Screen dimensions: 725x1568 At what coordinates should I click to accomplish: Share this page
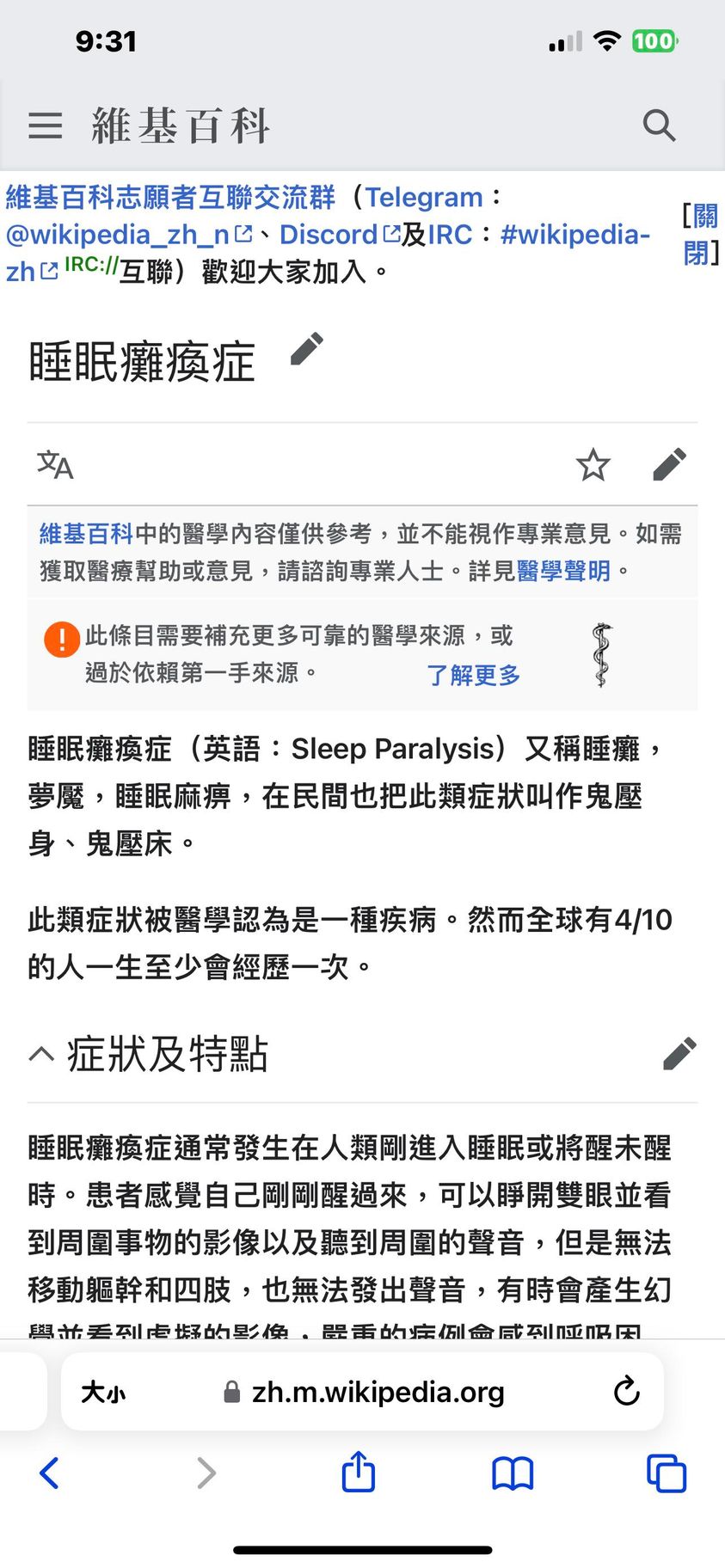358,1471
